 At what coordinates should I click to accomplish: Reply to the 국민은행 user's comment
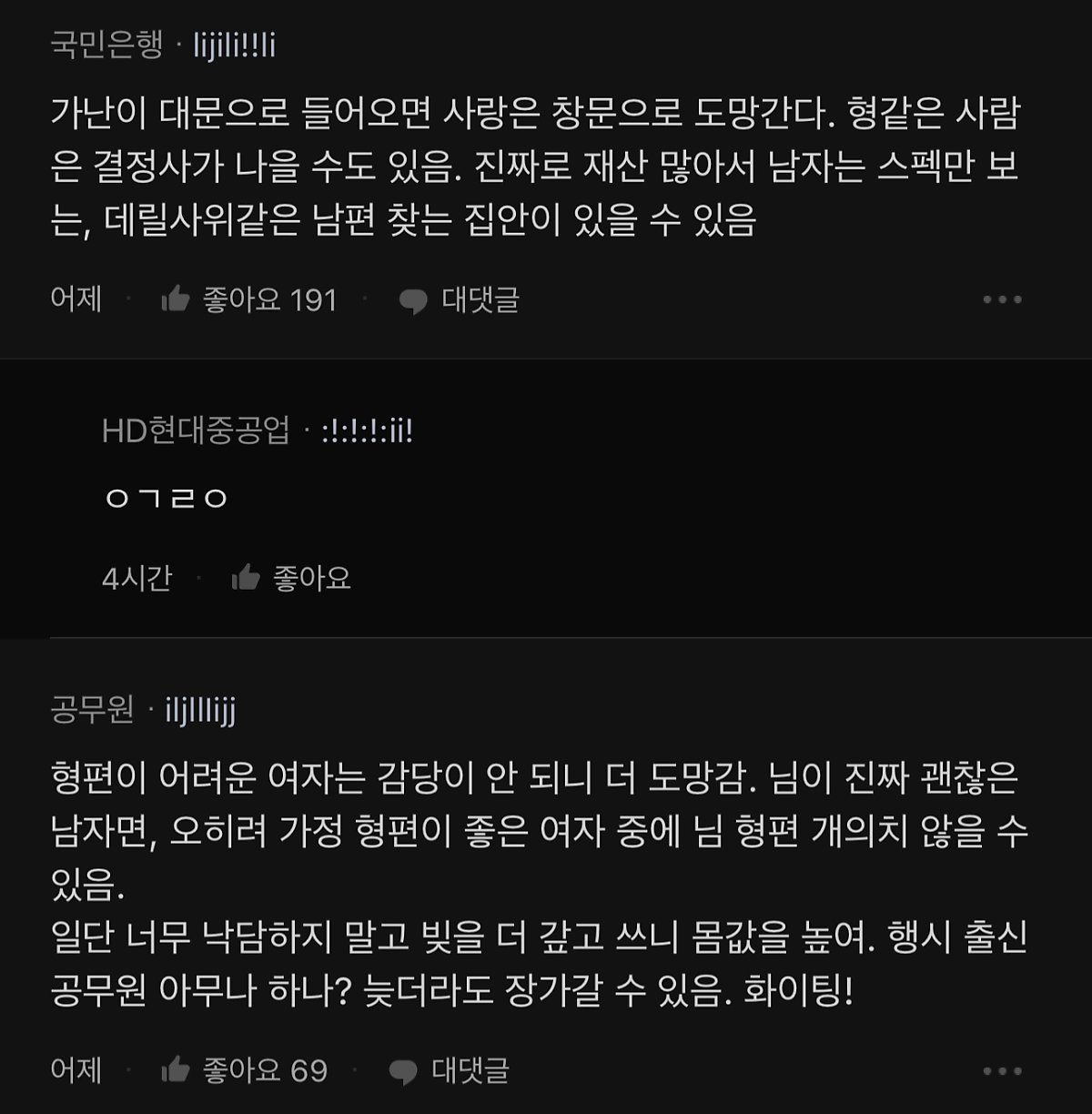coord(460,300)
